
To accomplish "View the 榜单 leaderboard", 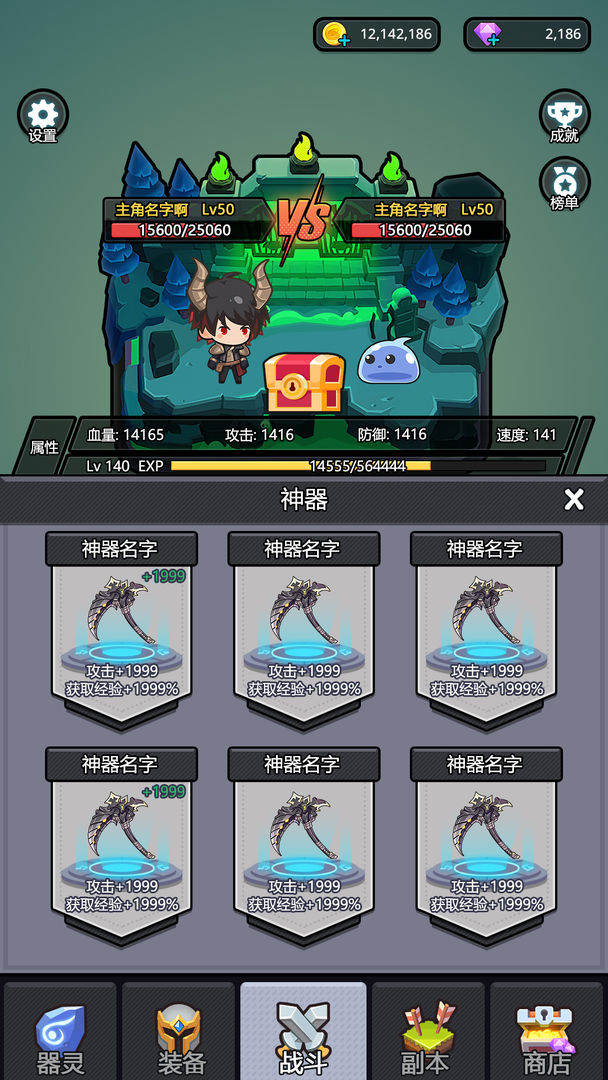I will [x=564, y=183].
